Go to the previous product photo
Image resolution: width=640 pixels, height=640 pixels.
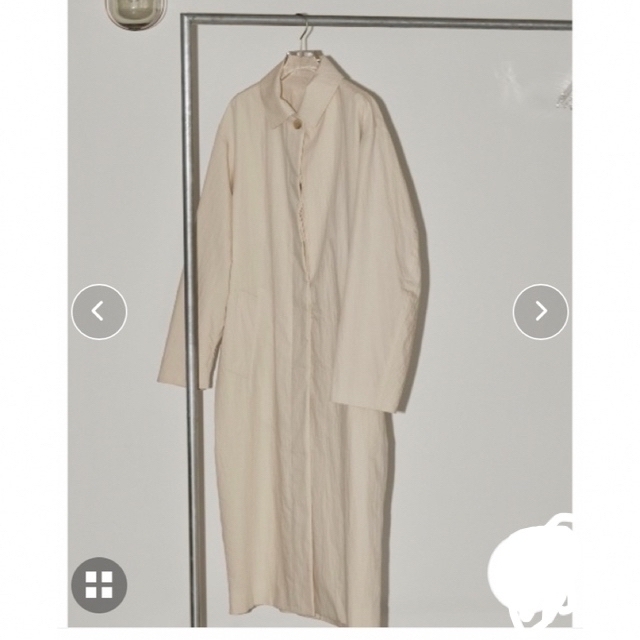(99, 311)
